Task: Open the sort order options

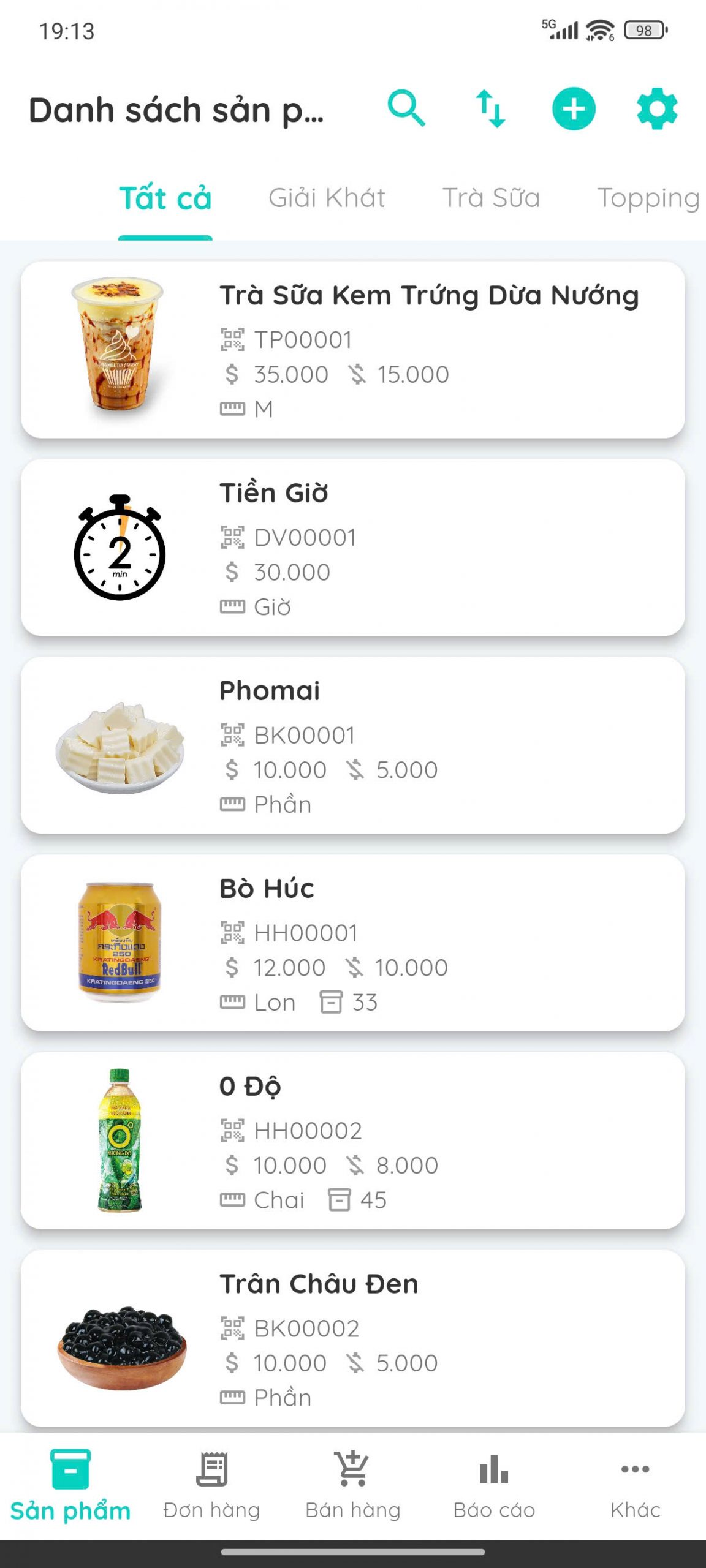Action: [491, 109]
